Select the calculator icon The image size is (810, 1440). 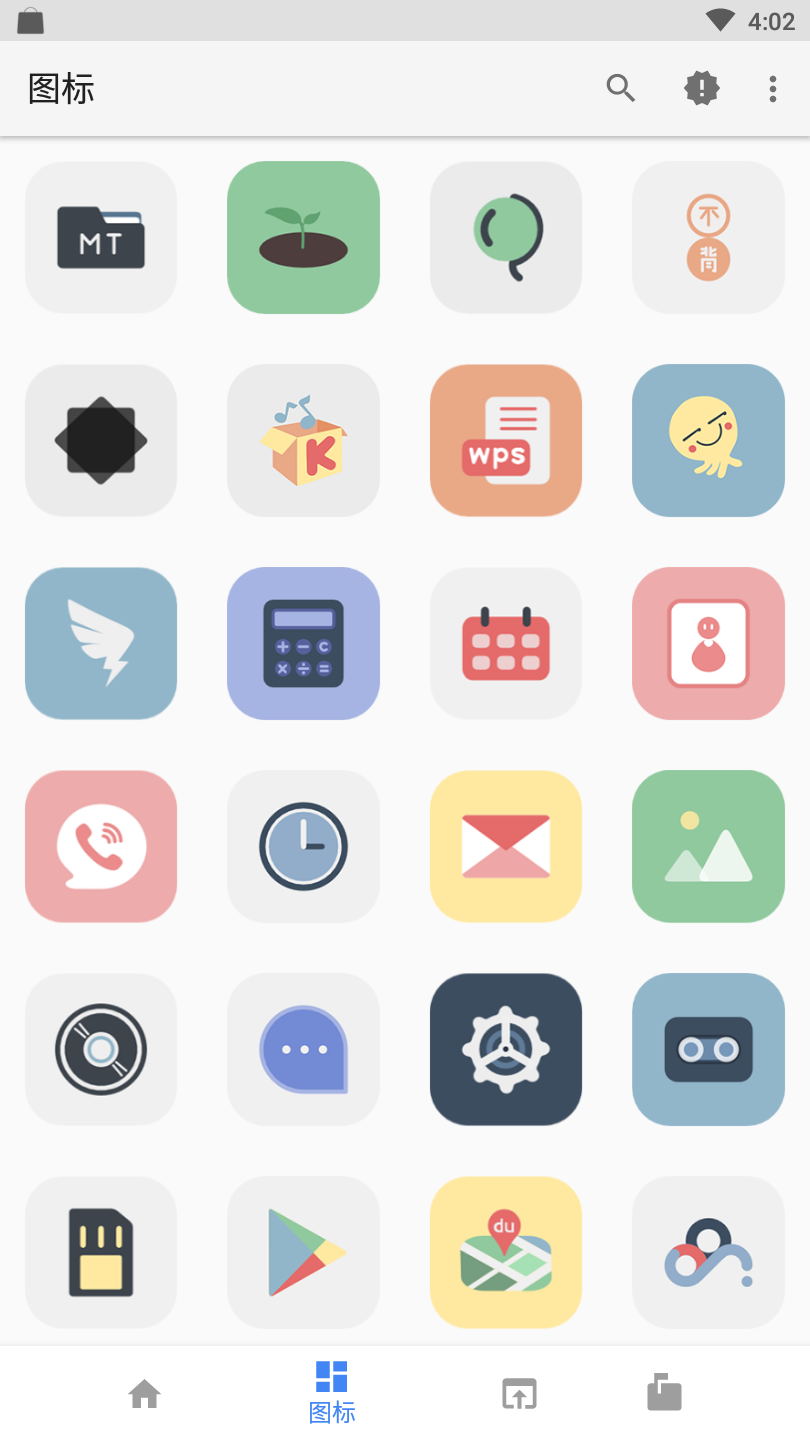[303, 644]
